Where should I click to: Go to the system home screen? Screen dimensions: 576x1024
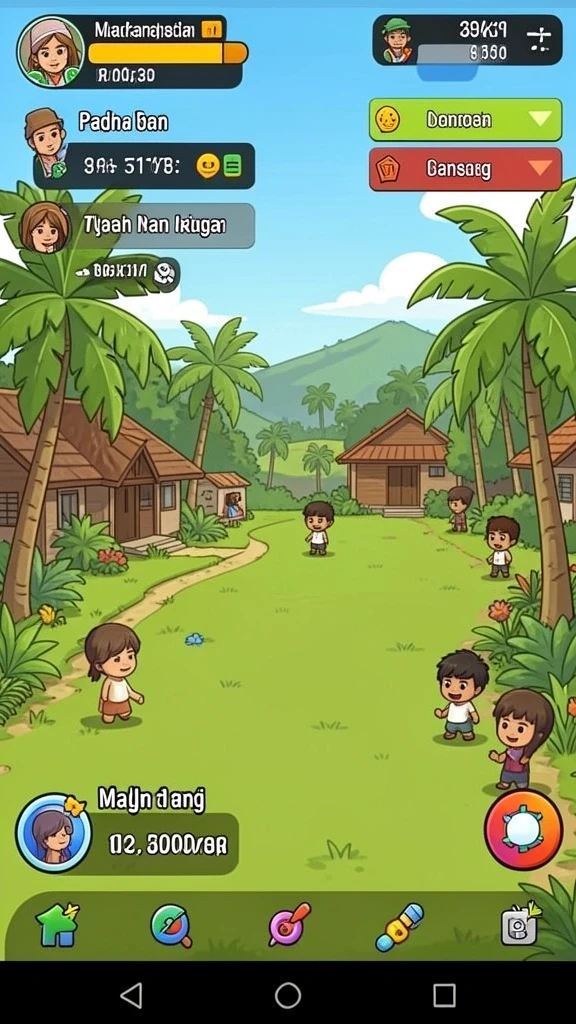288,995
